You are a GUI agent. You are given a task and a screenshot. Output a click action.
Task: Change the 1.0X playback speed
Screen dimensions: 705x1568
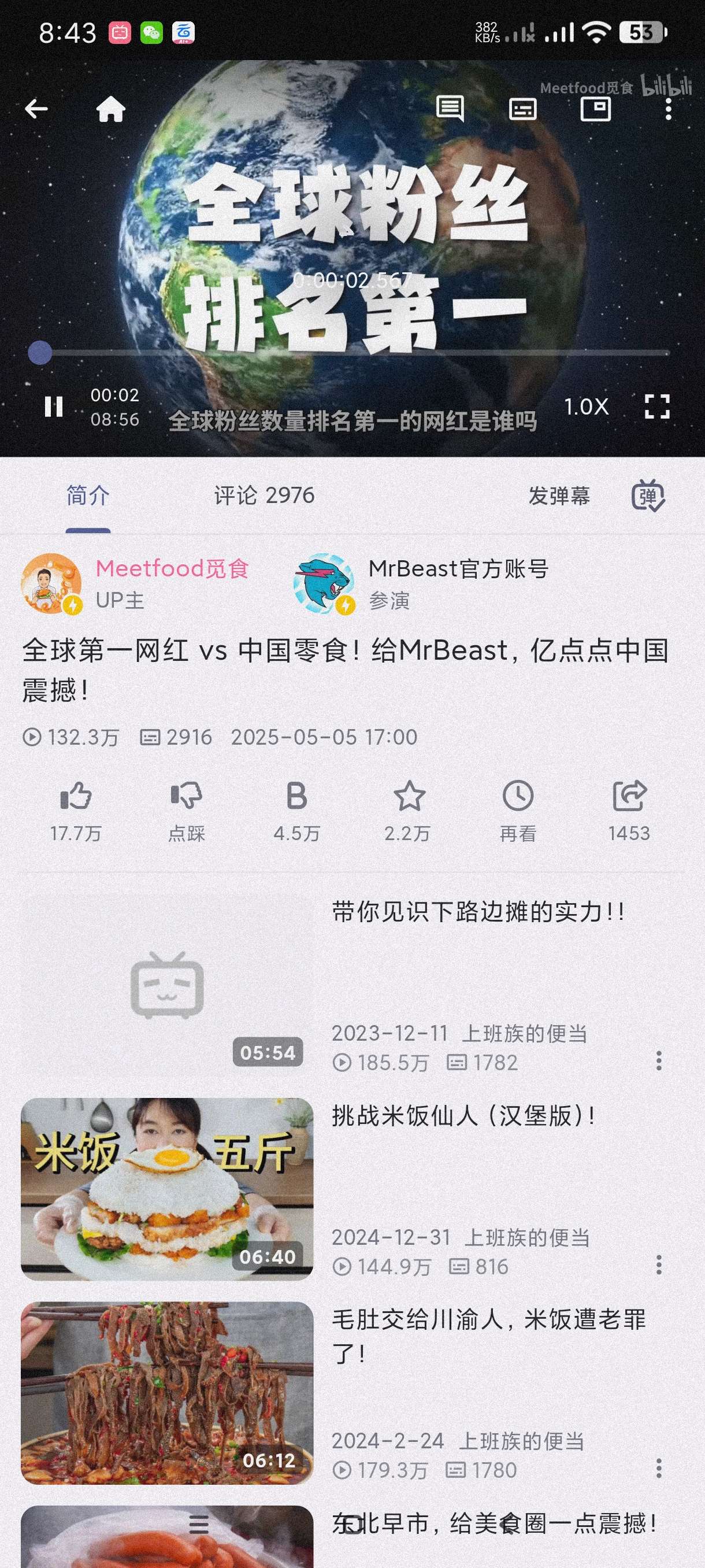(x=586, y=406)
